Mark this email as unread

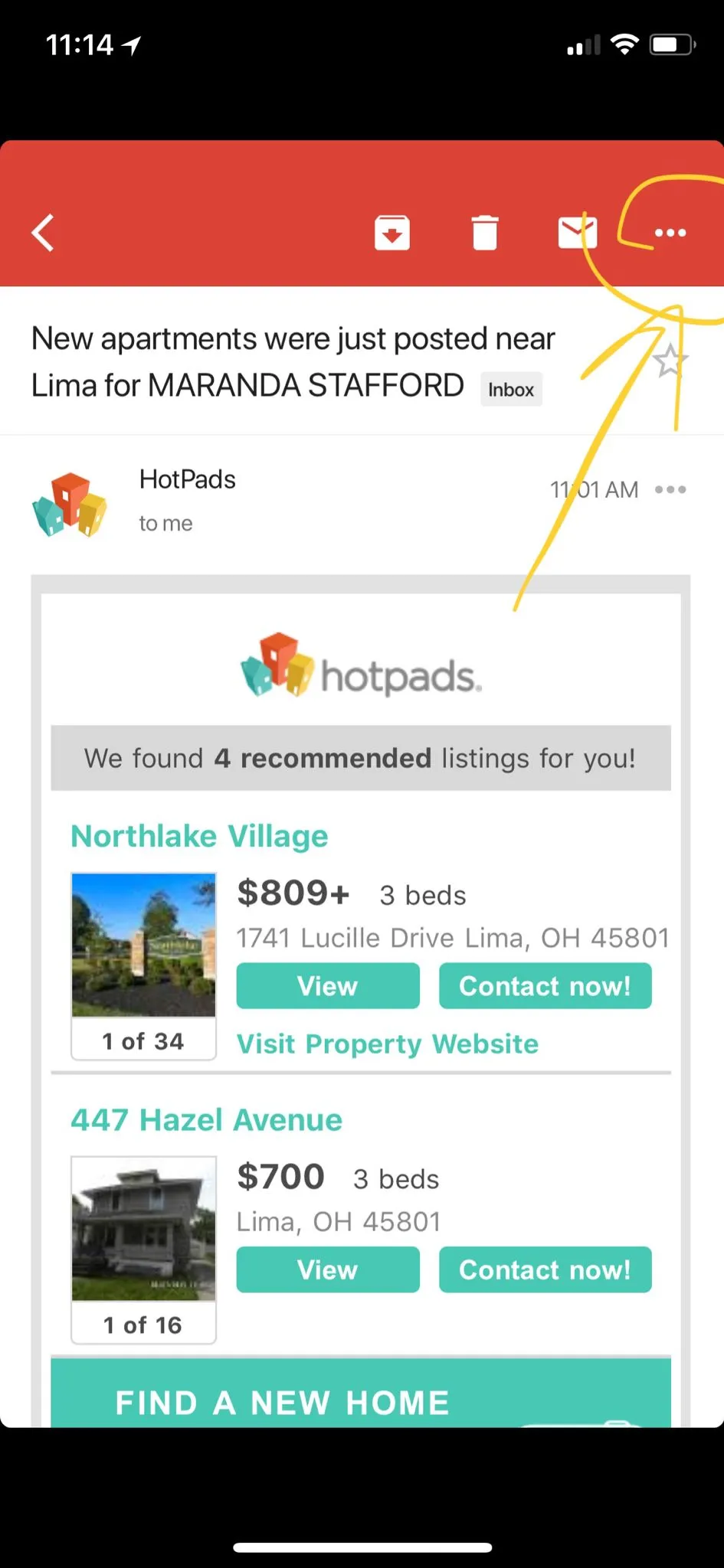click(x=577, y=233)
